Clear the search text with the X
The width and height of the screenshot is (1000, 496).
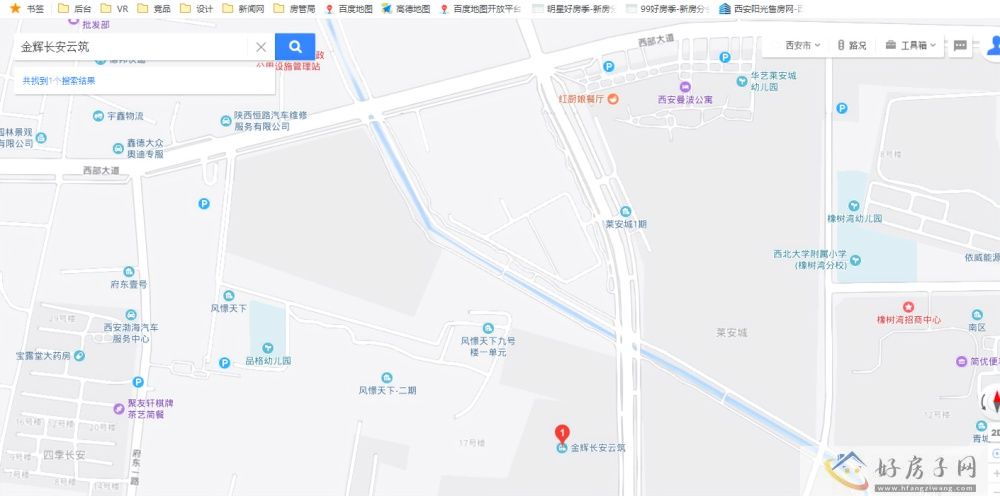(x=261, y=46)
